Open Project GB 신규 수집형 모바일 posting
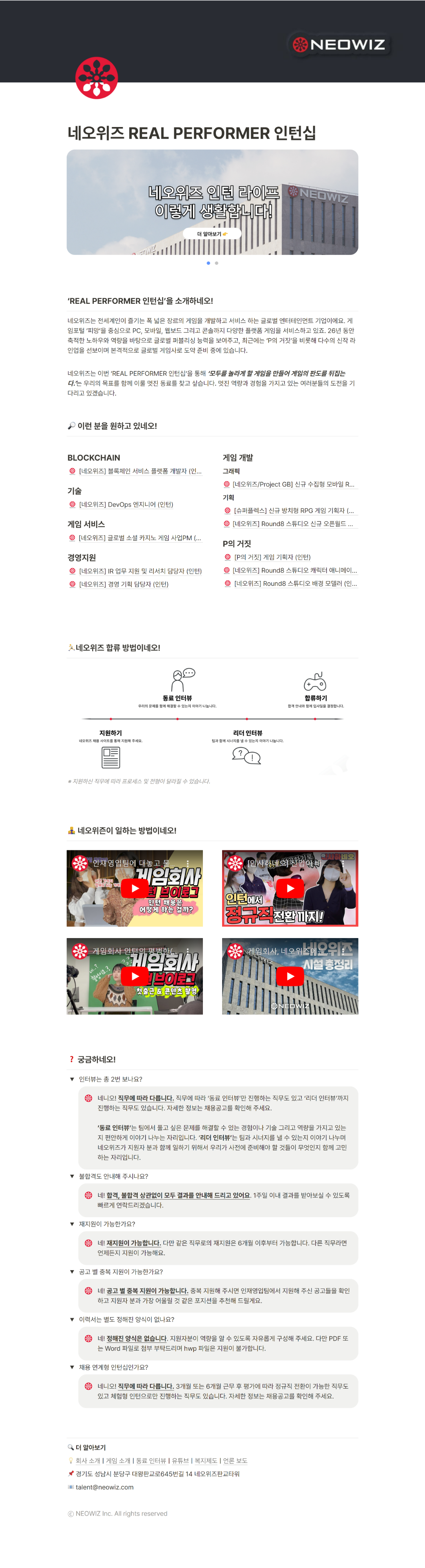Image resolution: width=425 pixels, height=1568 pixels. pyautogui.click(x=293, y=485)
